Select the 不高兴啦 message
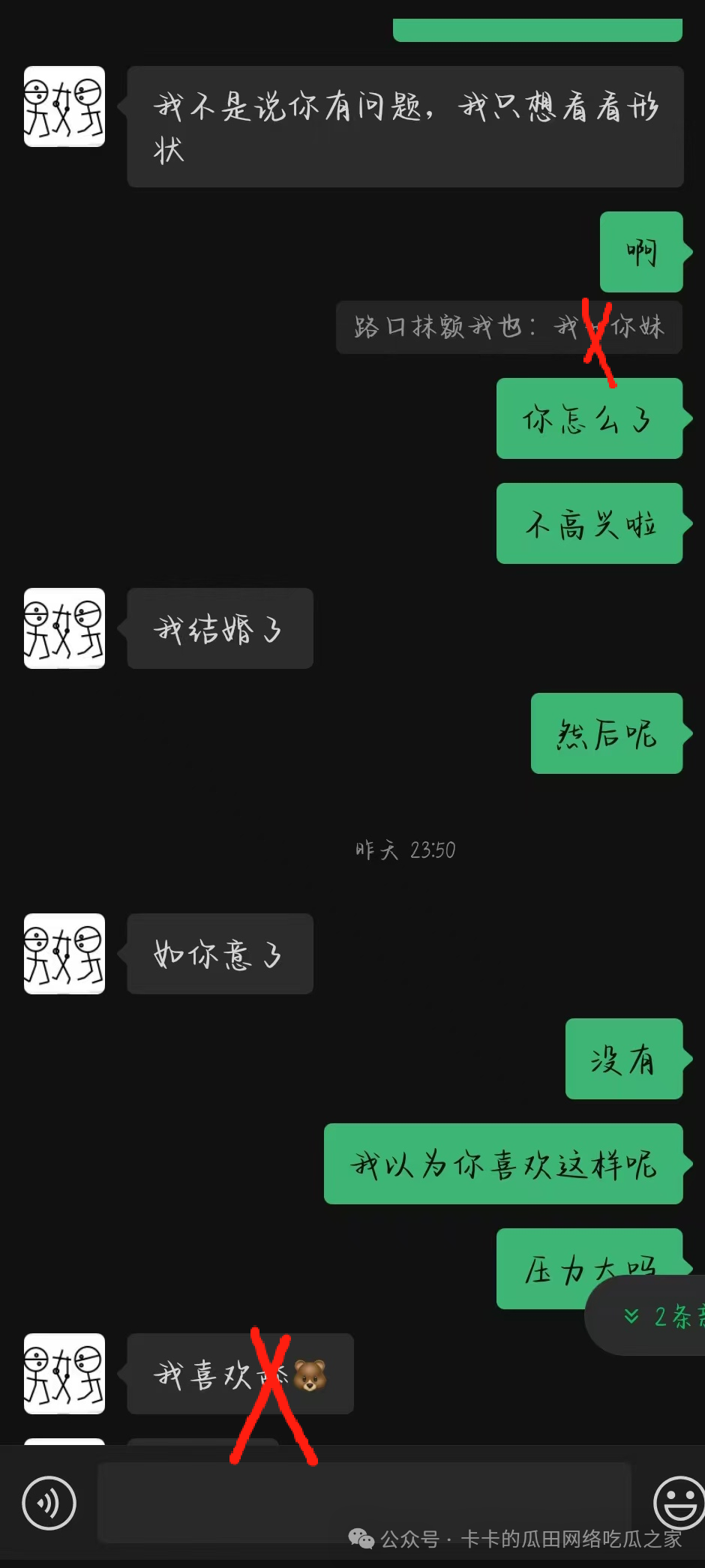This screenshot has width=705, height=1568. pos(589,524)
